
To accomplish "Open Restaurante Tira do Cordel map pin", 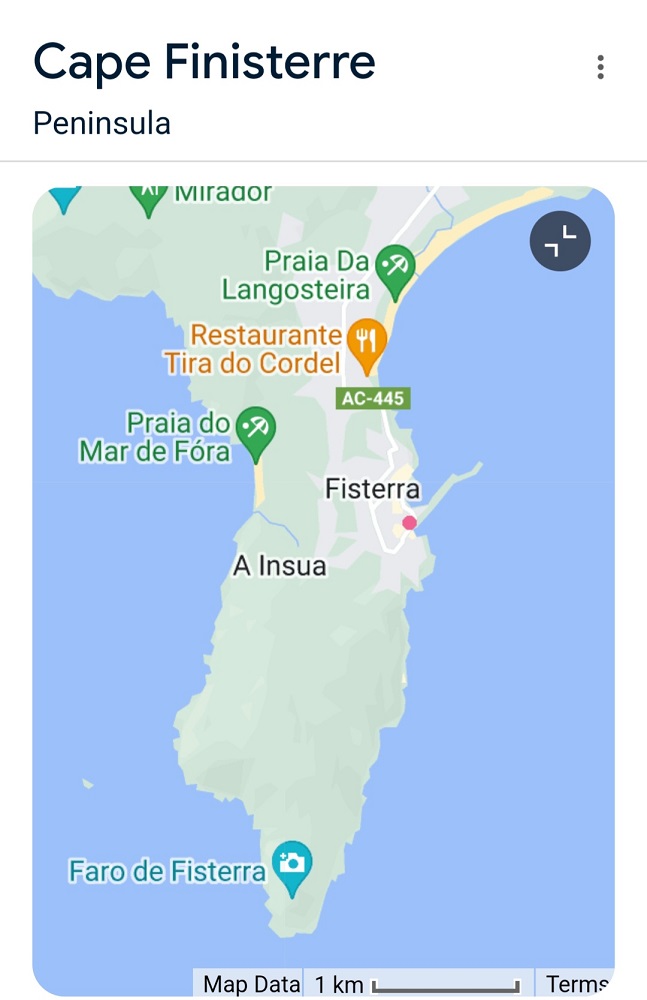I will click(x=367, y=343).
